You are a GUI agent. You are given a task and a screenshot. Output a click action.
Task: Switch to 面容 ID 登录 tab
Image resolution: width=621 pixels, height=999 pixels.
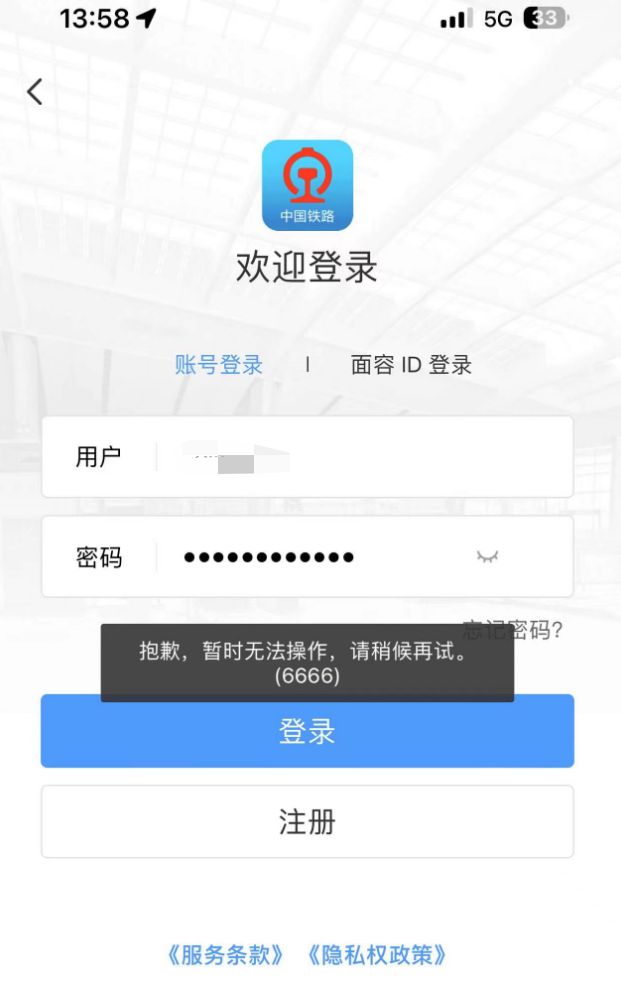411,364
